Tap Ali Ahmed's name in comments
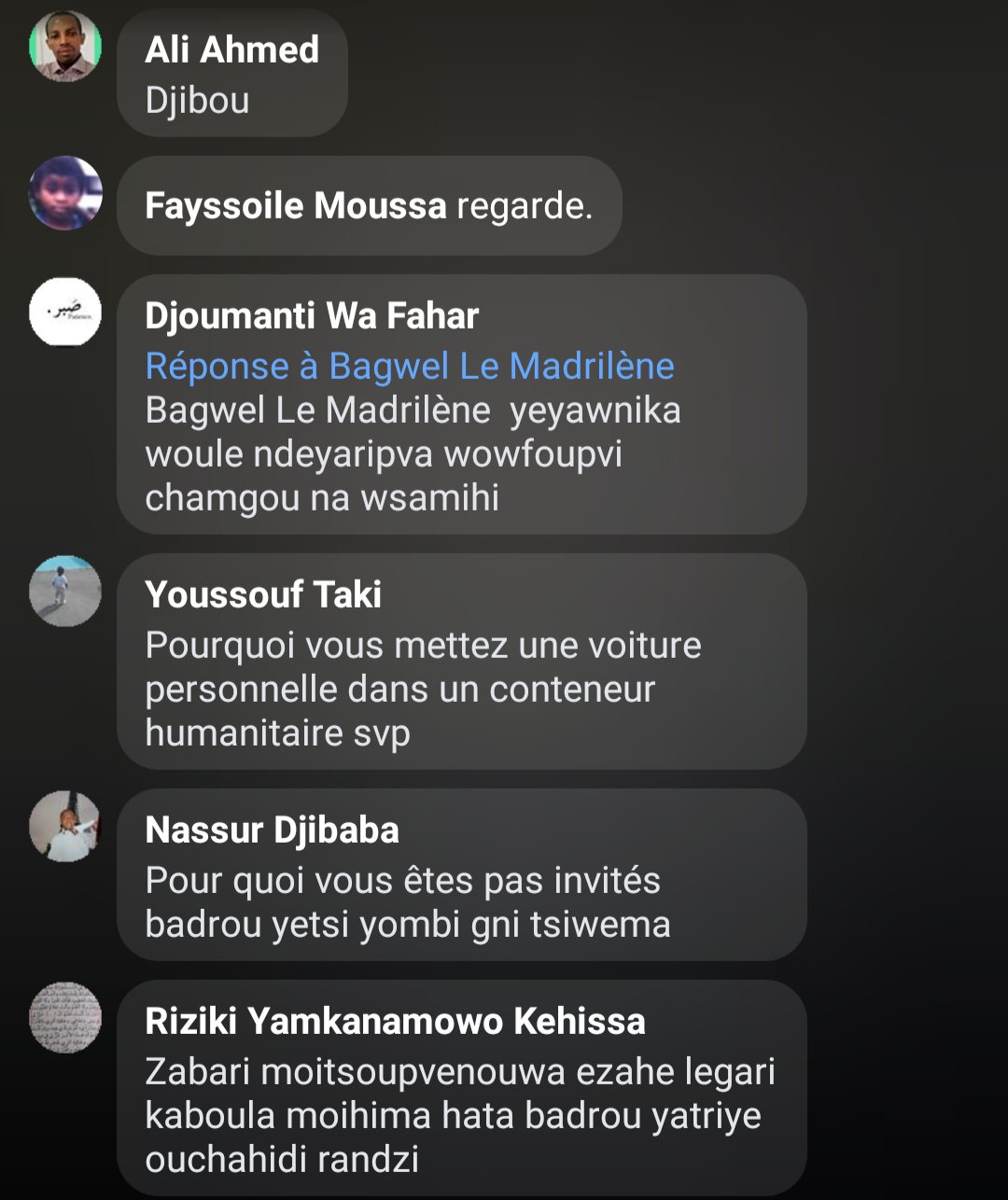Image resolution: width=1008 pixels, height=1200 pixels. click(231, 49)
